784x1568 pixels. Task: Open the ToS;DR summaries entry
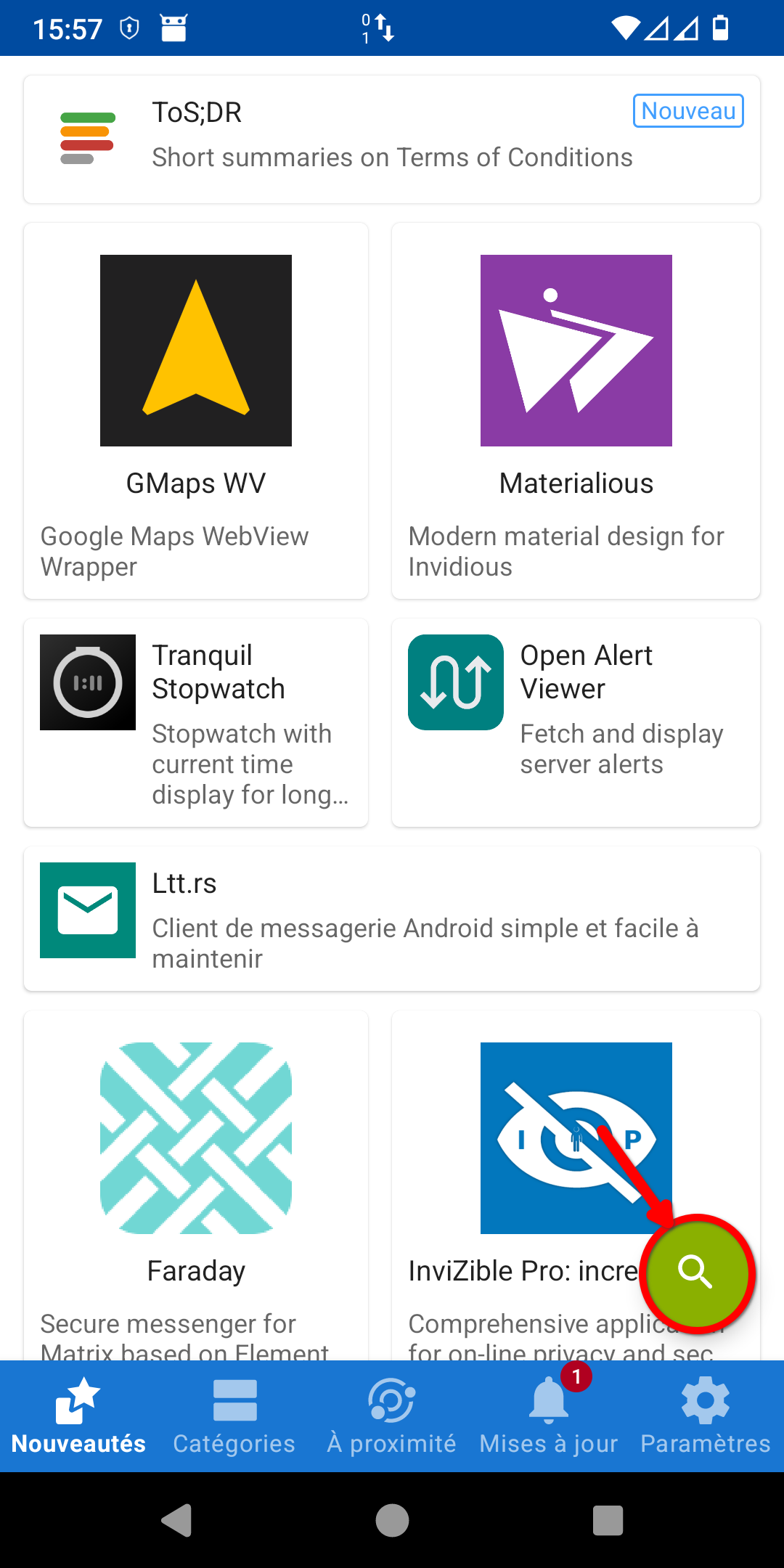tap(392, 138)
